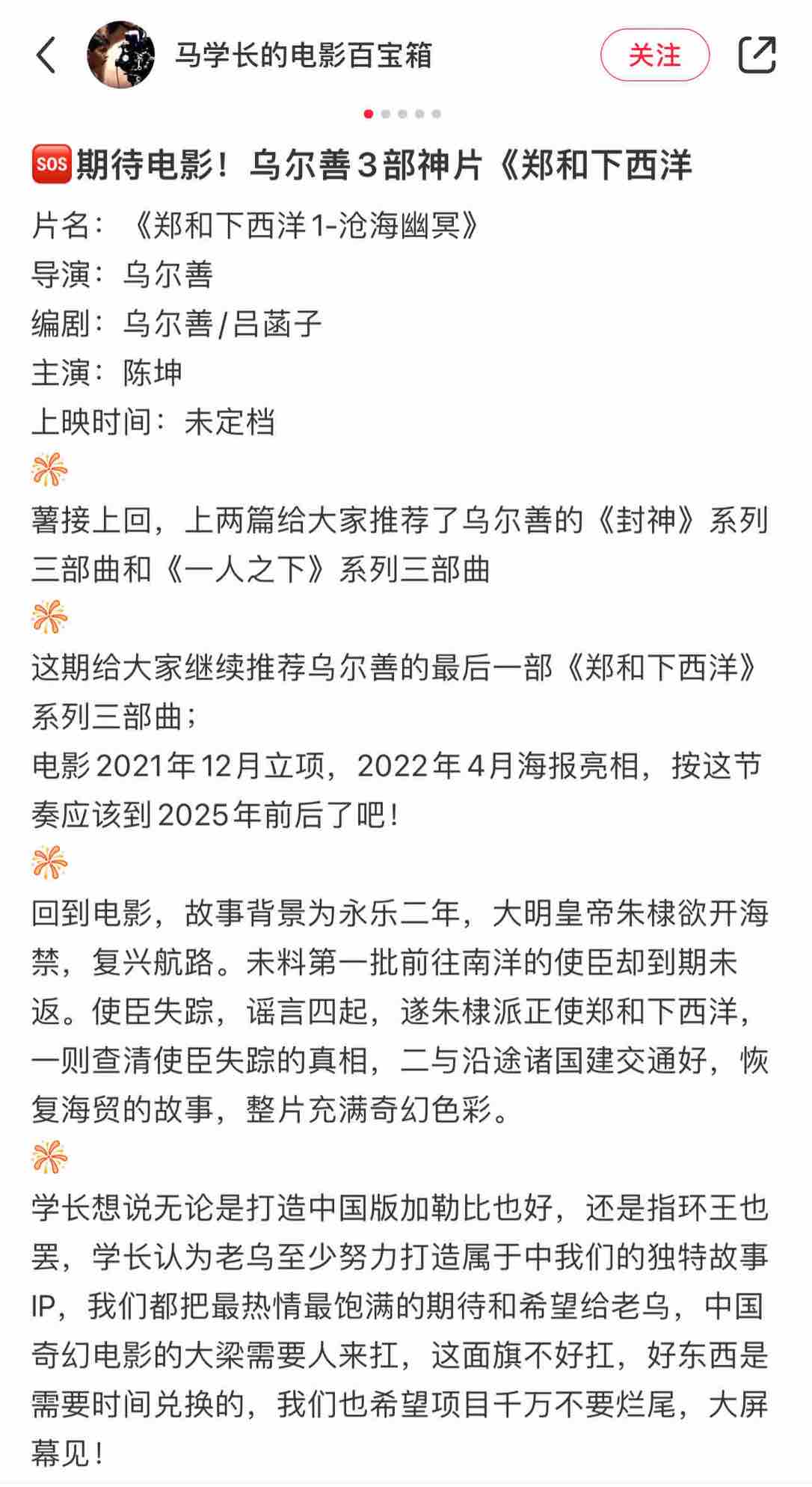Open author name 马学长的电影百宝箱
Image resolution: width=812 pixels, height=1487 pixels.
[x=304, y=55]
